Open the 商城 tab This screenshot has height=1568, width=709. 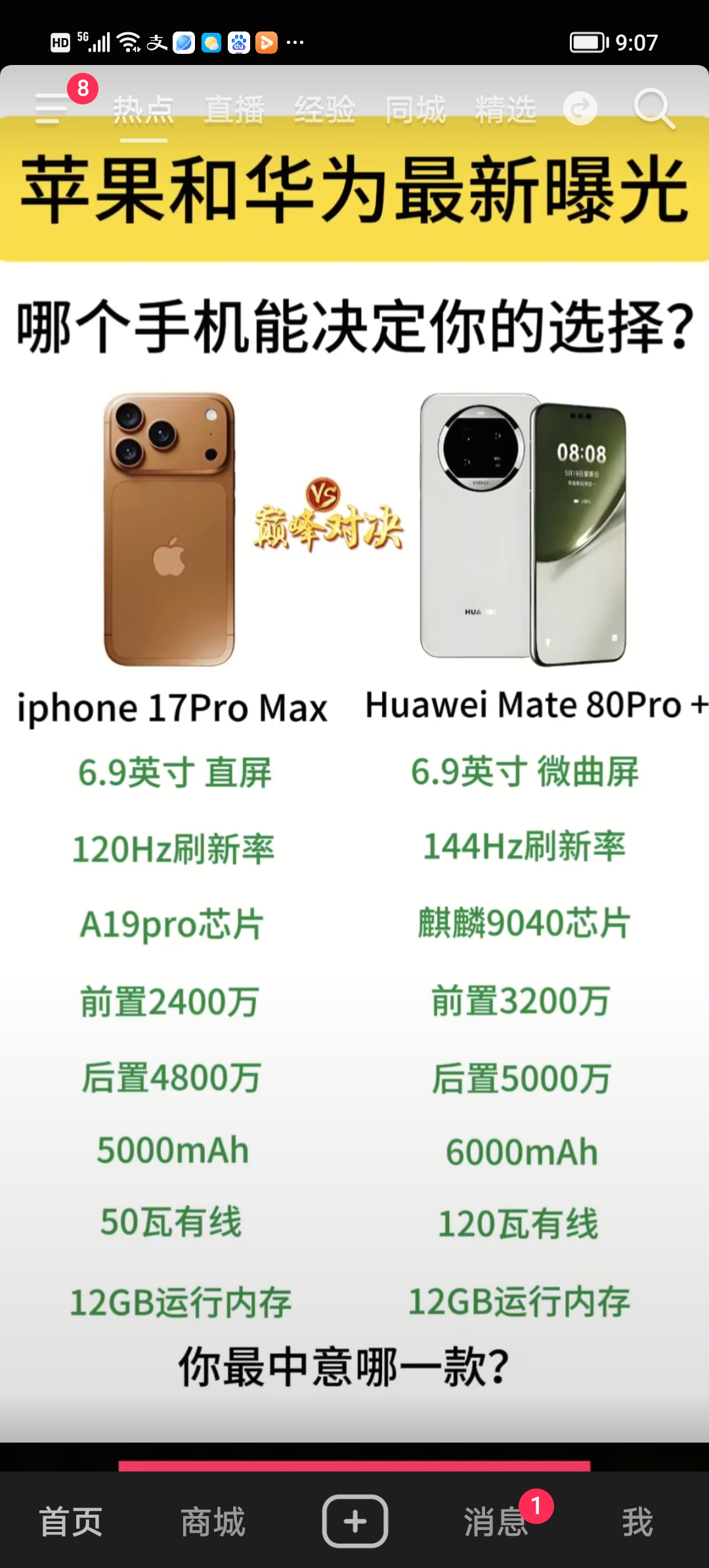click(x=213, y=1522)
